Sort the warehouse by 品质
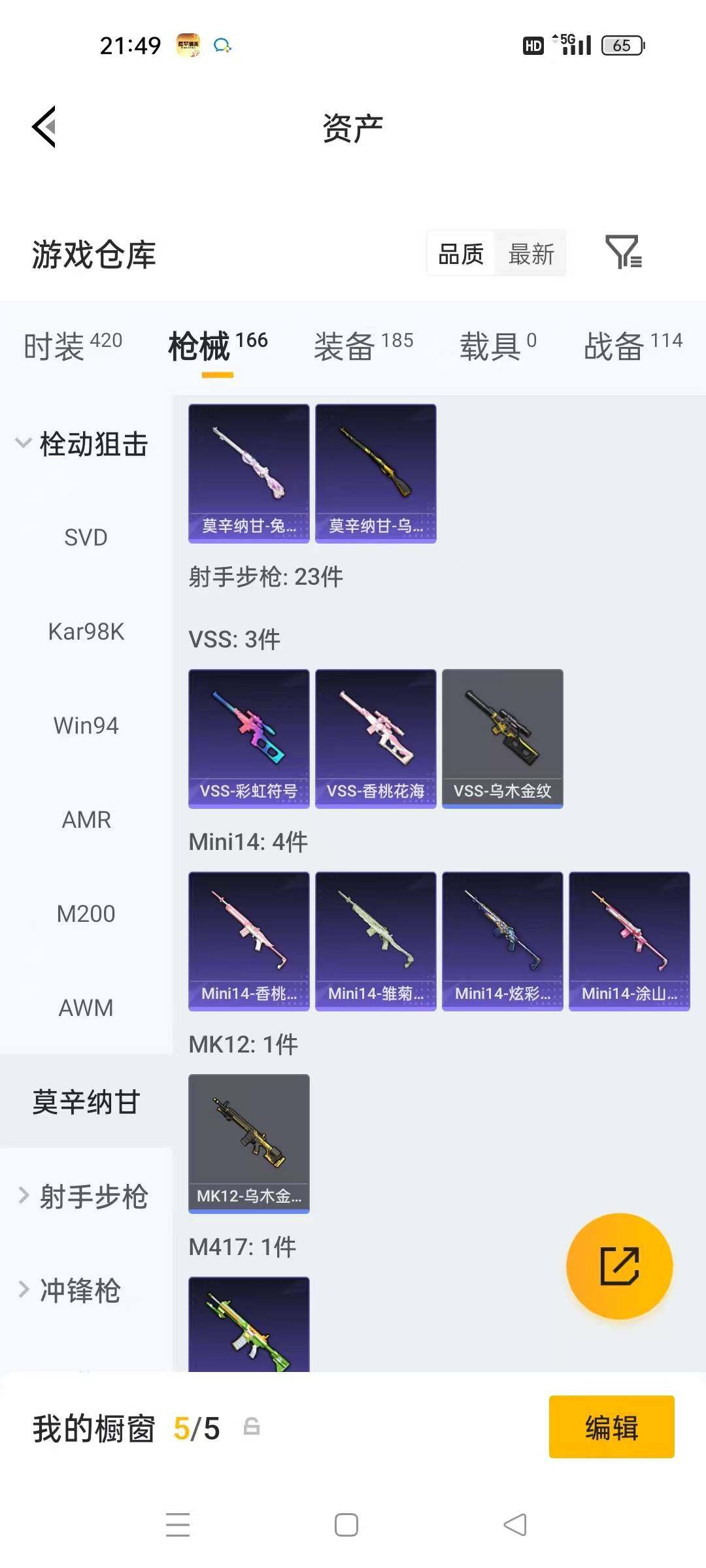 [461, 253]
